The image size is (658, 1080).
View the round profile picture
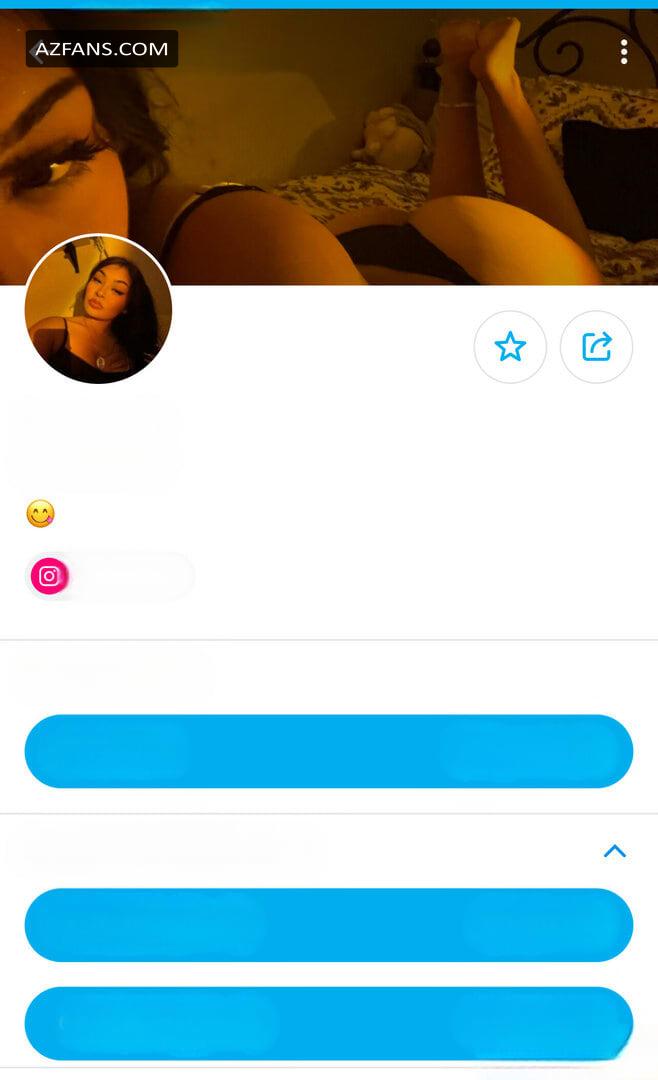99,309
